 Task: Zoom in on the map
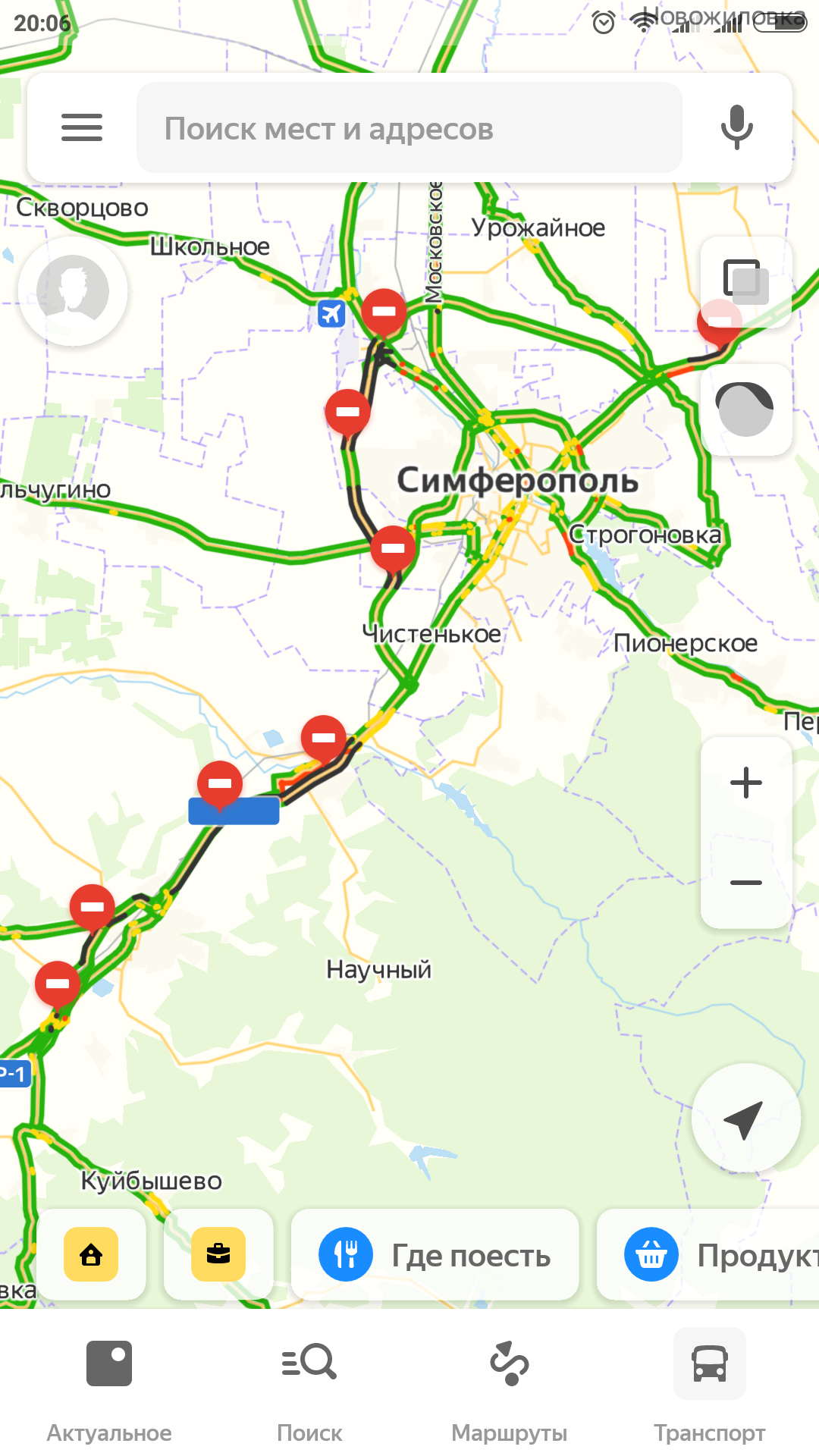(746, 783)
